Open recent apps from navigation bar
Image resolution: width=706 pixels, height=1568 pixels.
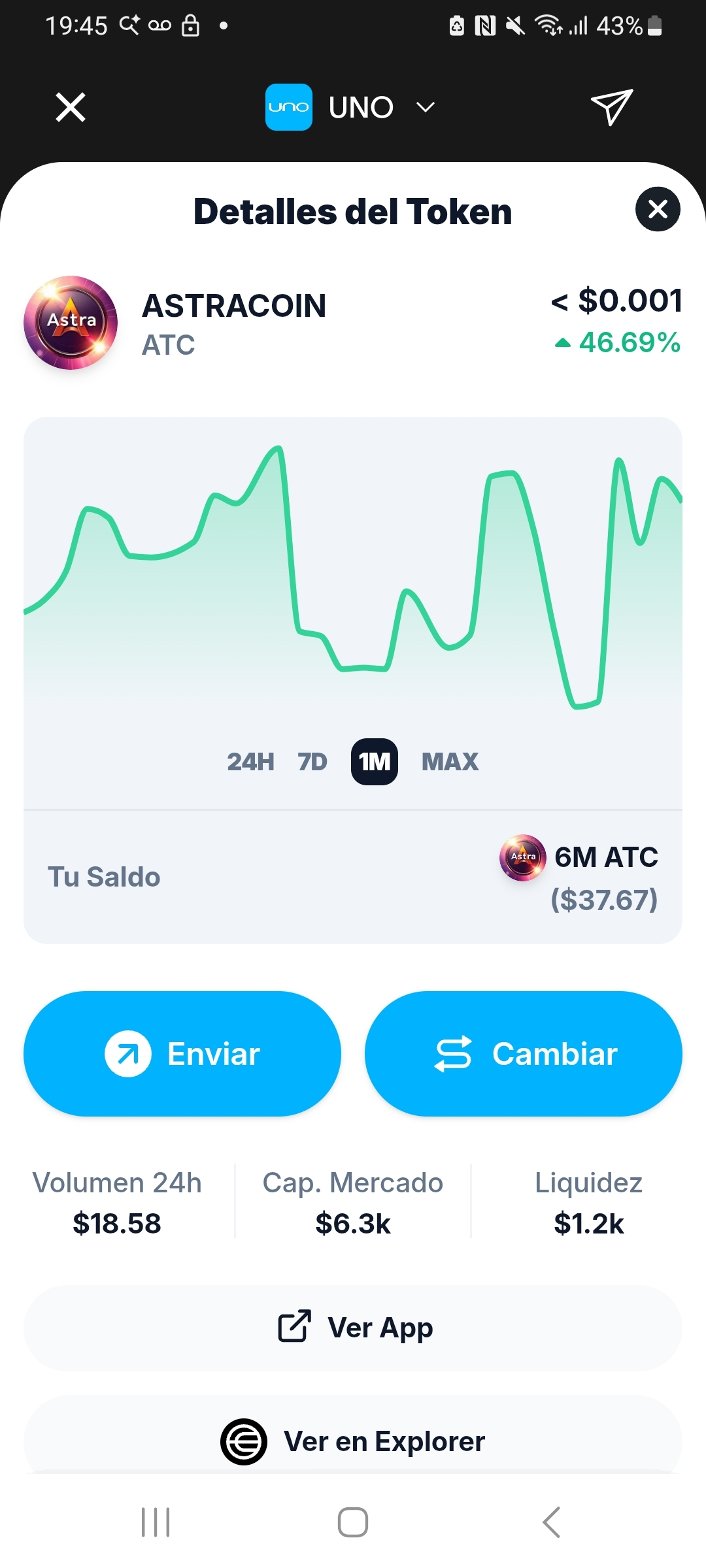click(x=156, y=1522)
